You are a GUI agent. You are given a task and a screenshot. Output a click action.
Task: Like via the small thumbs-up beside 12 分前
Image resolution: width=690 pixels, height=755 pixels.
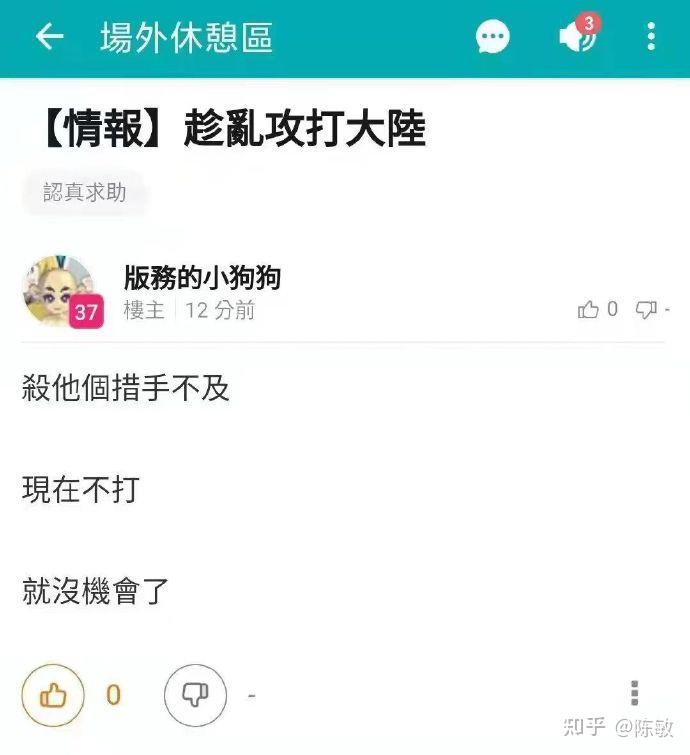coord(589,310)
